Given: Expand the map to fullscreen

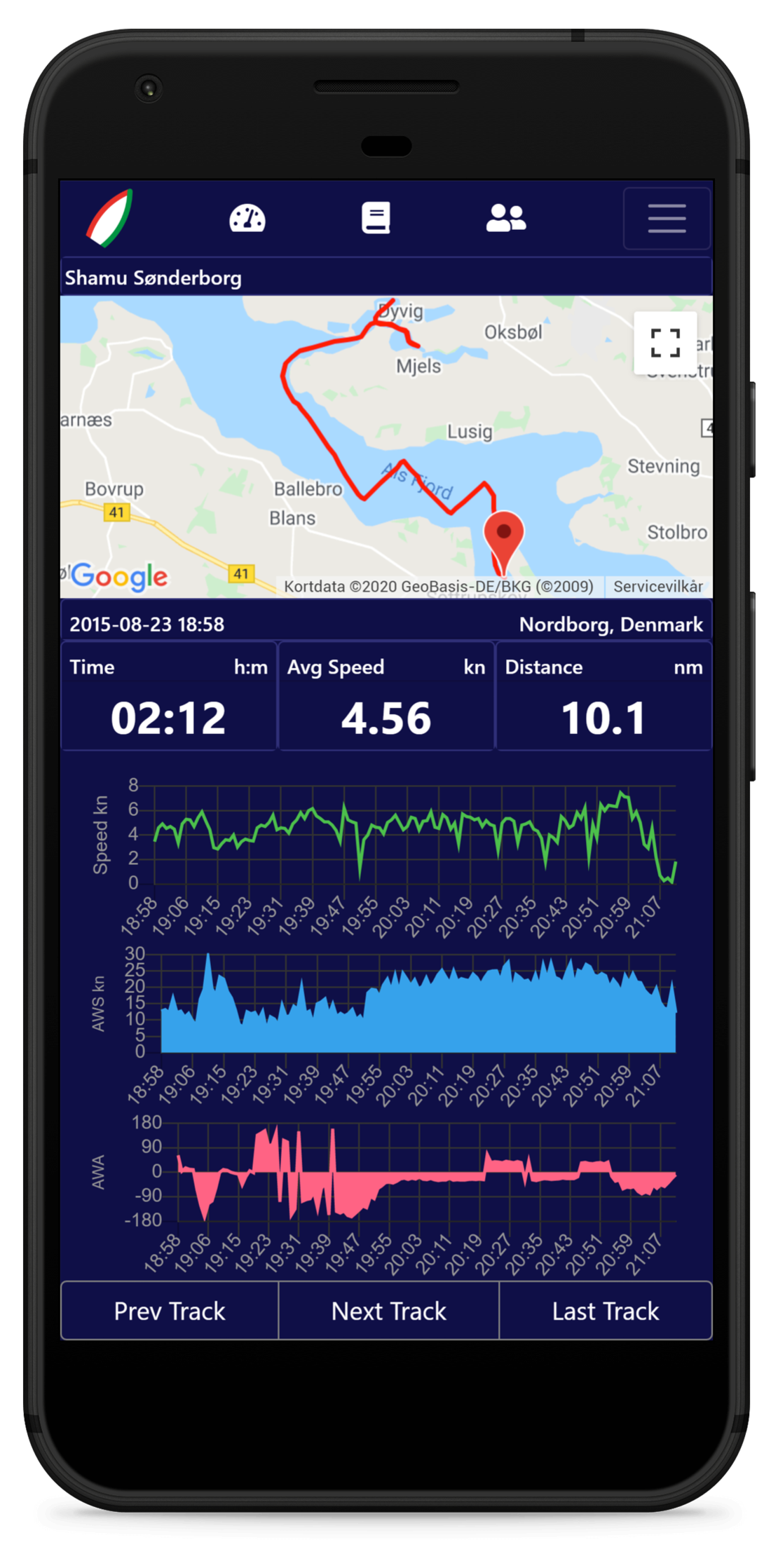Looking at the screenshot, I should point(665,343).
